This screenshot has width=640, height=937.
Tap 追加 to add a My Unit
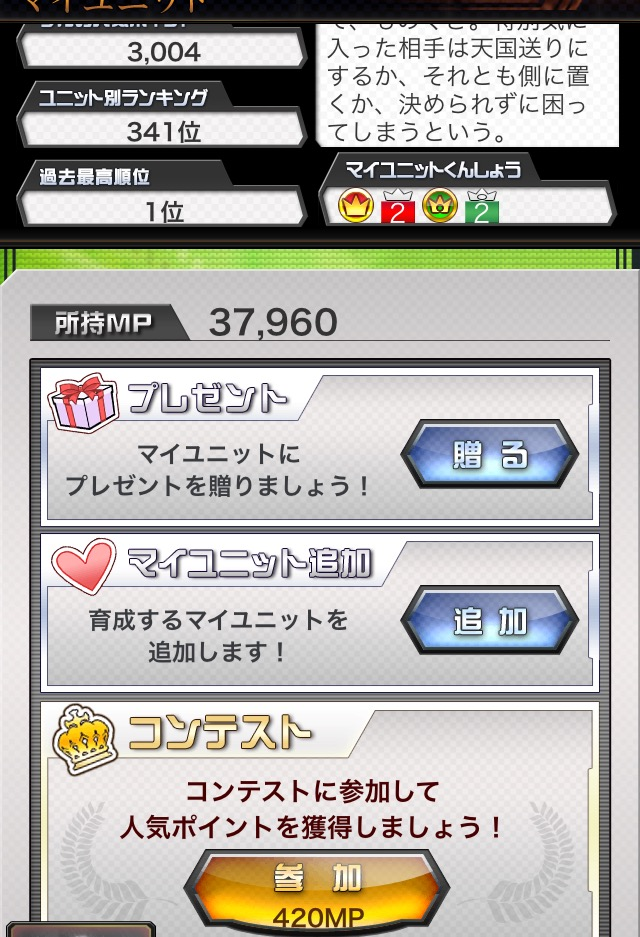pyautogui.click(x=490, y=621)
